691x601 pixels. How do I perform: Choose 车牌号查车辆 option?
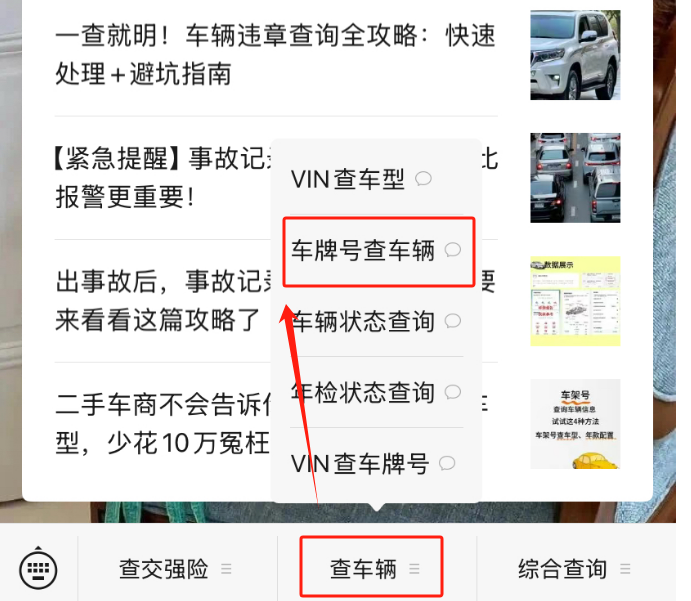click(x=374, y=251)
